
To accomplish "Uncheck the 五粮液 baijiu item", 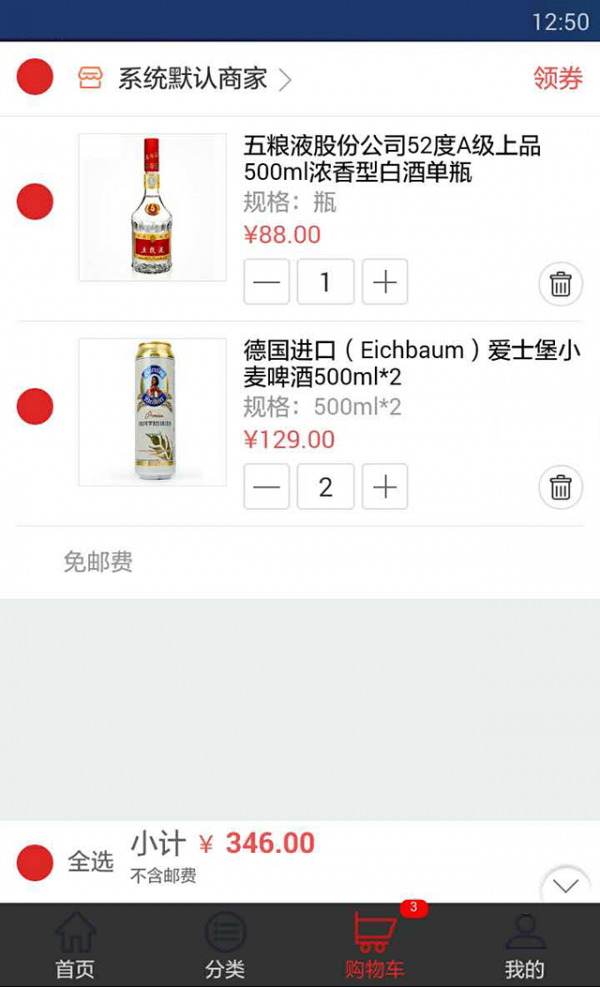I will tap(35, 202).
